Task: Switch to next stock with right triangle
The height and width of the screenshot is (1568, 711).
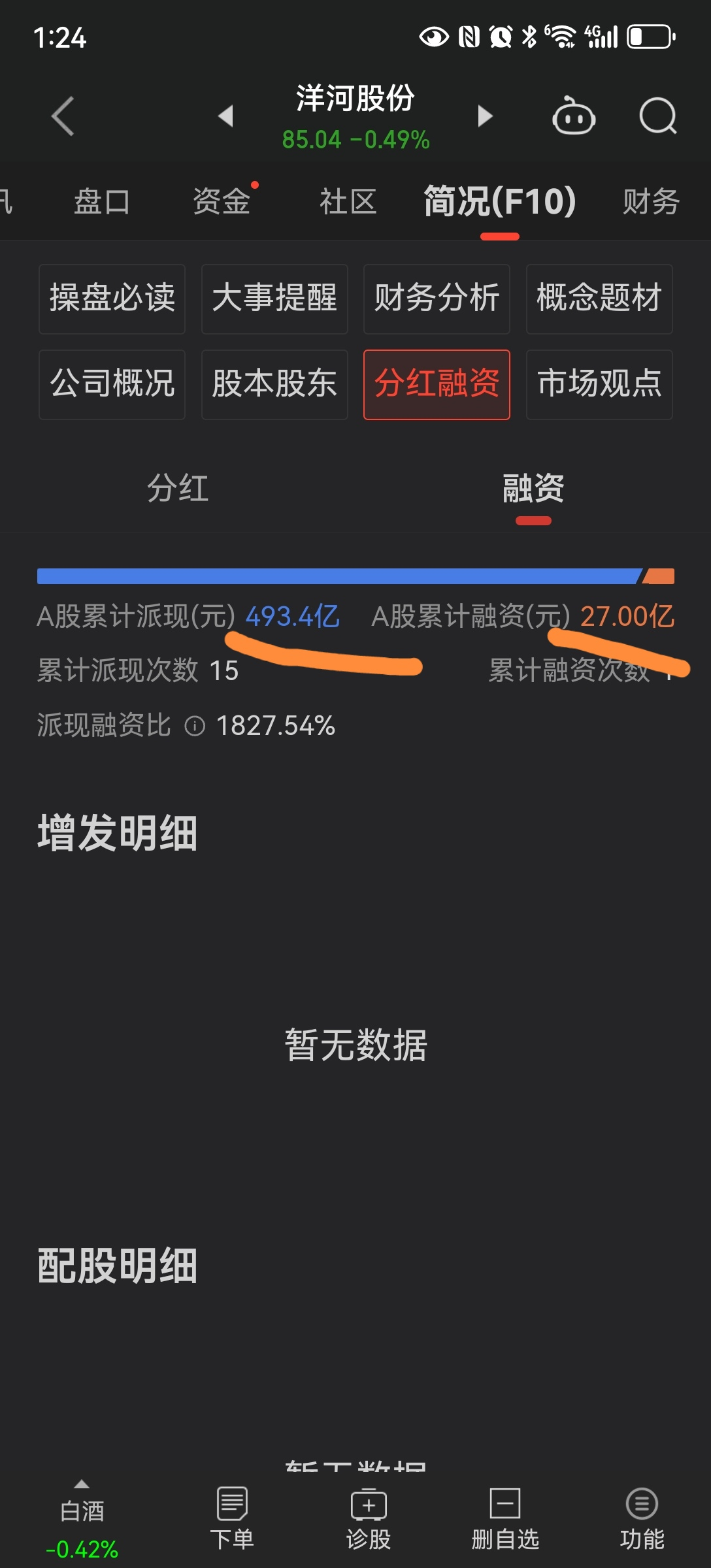Action: pos(484,116)
